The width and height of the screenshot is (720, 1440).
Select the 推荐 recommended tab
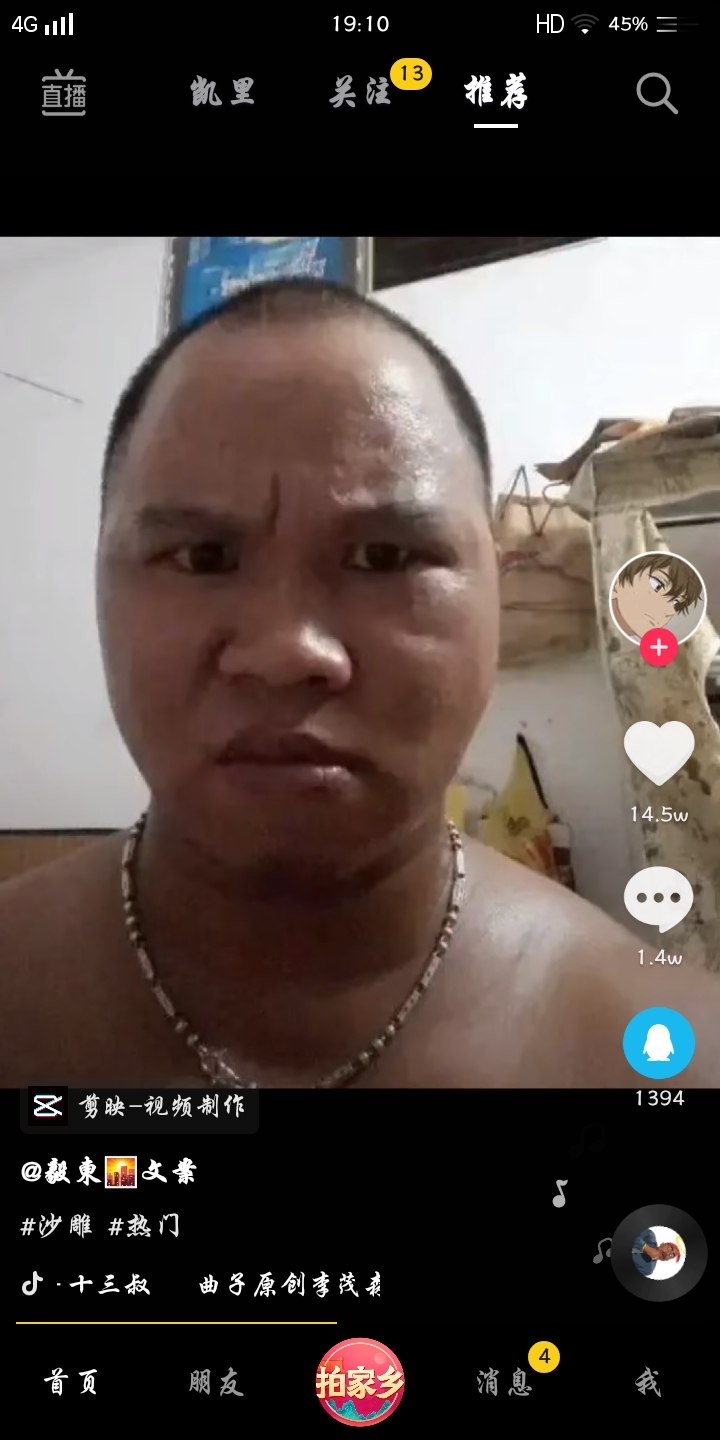point(496,93)
